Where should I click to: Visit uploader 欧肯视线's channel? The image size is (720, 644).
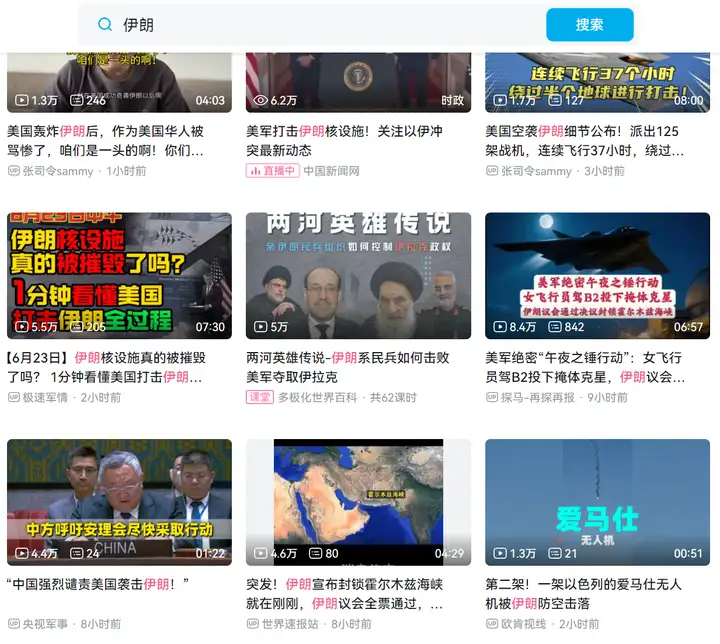click(x=524, y=624)
